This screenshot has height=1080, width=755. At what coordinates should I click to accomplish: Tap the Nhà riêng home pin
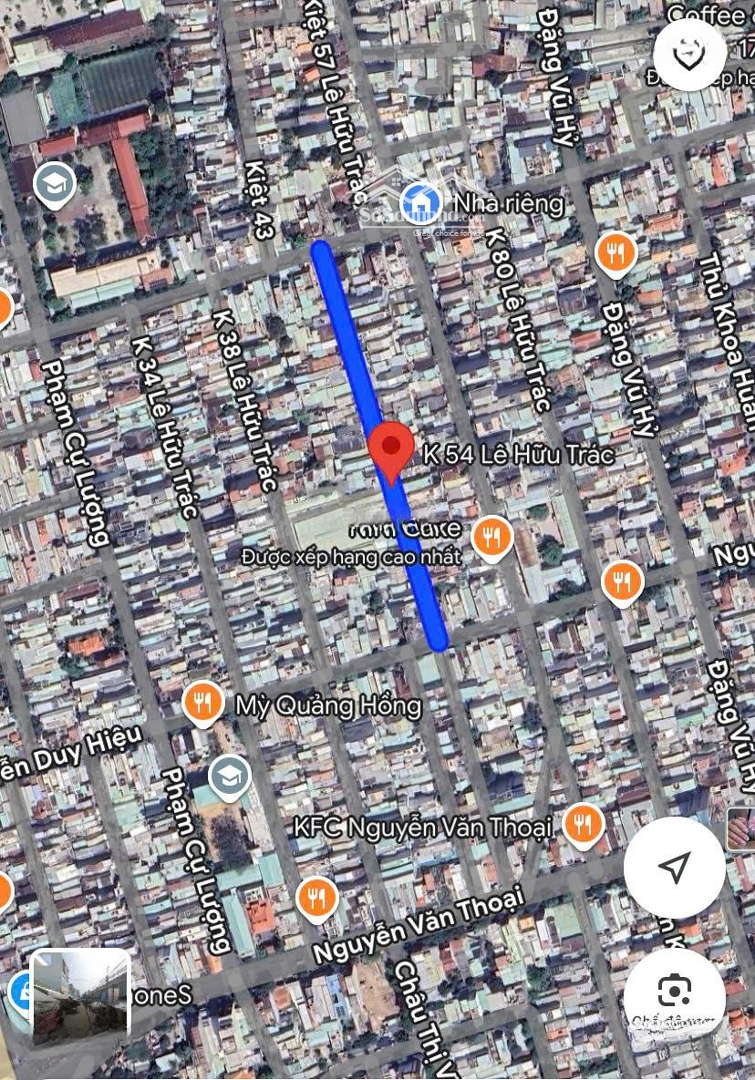[x=421, y=204]
